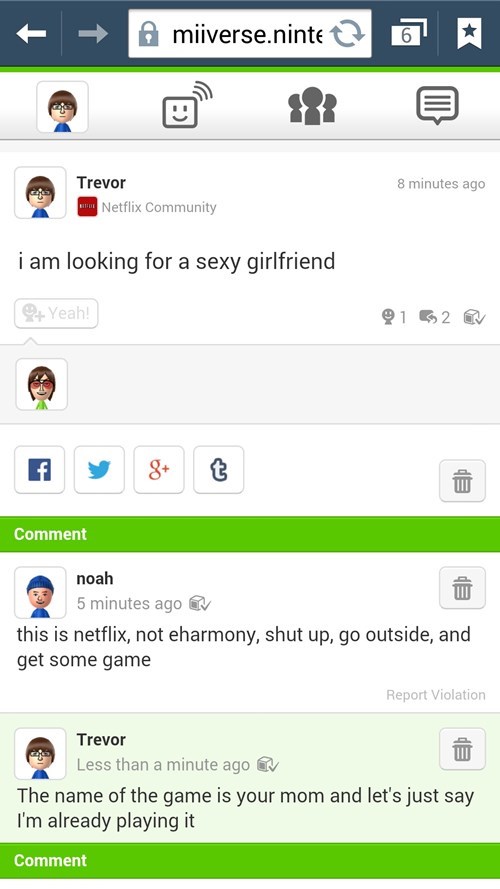
Task: Delete noah's comment with the trash icon
Action: pos(463,587)
